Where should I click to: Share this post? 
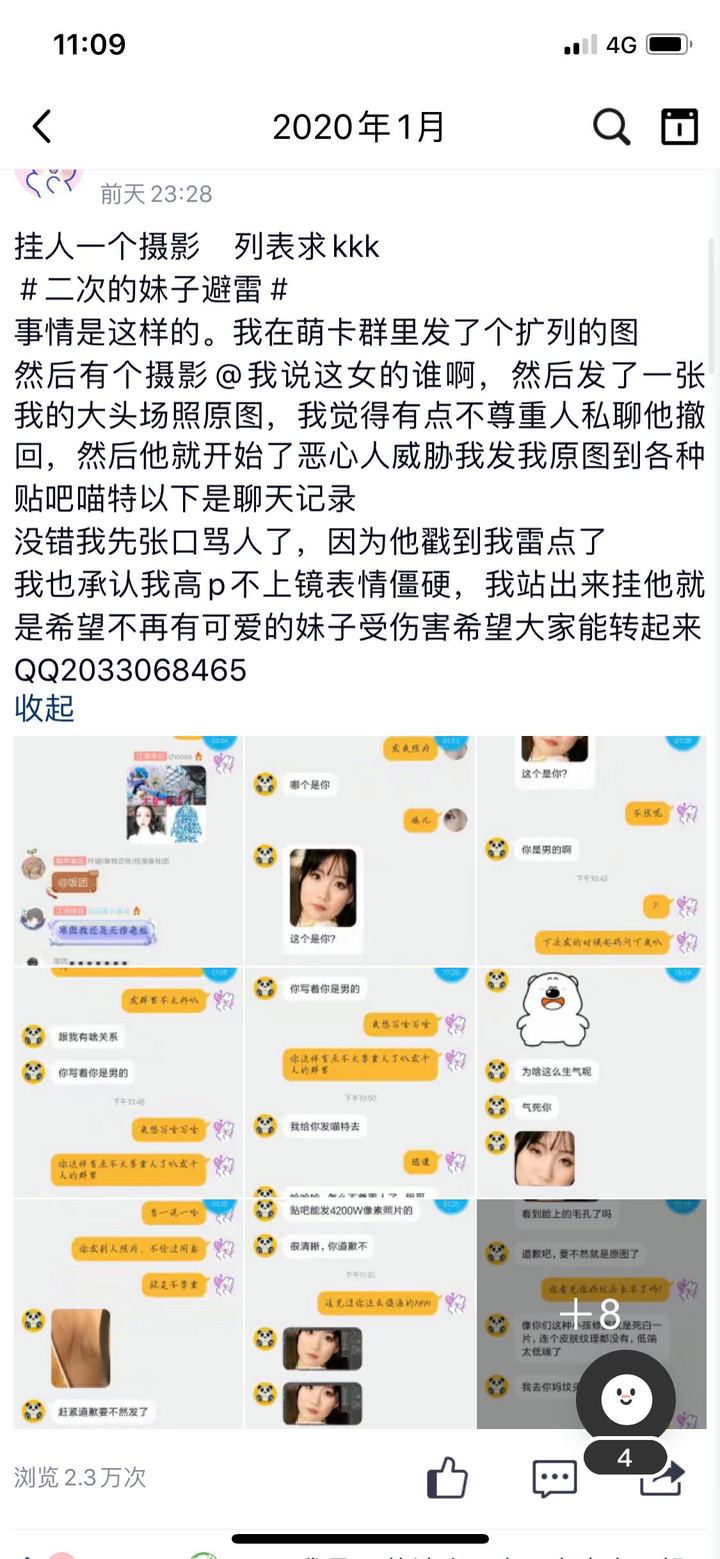point(664,1478)
